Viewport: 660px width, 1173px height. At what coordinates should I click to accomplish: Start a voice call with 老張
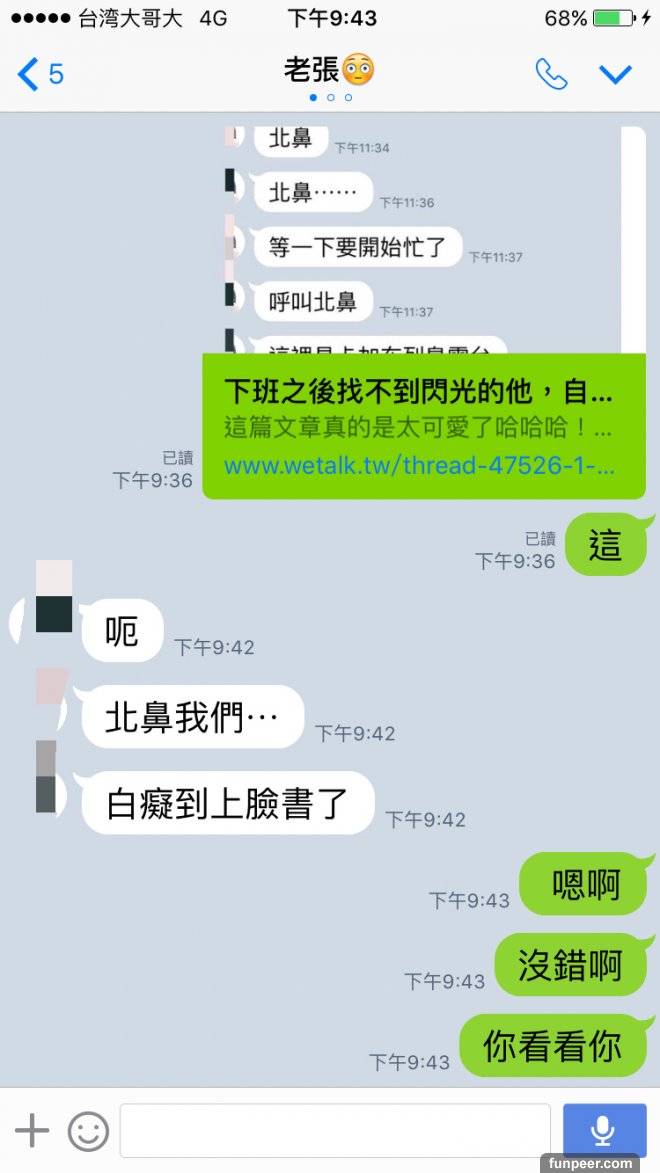pos(551,74)
